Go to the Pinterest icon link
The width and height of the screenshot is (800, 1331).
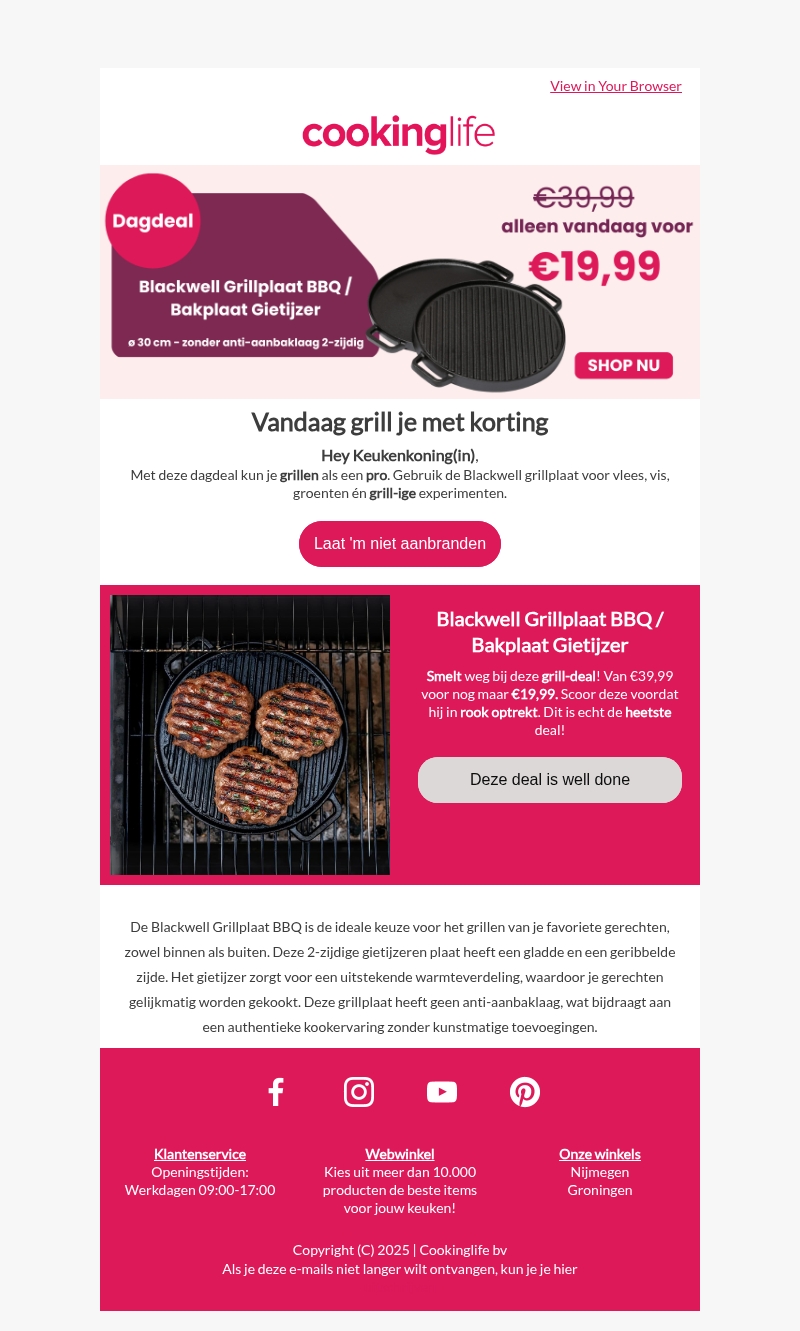click(x=525, y=1092)
